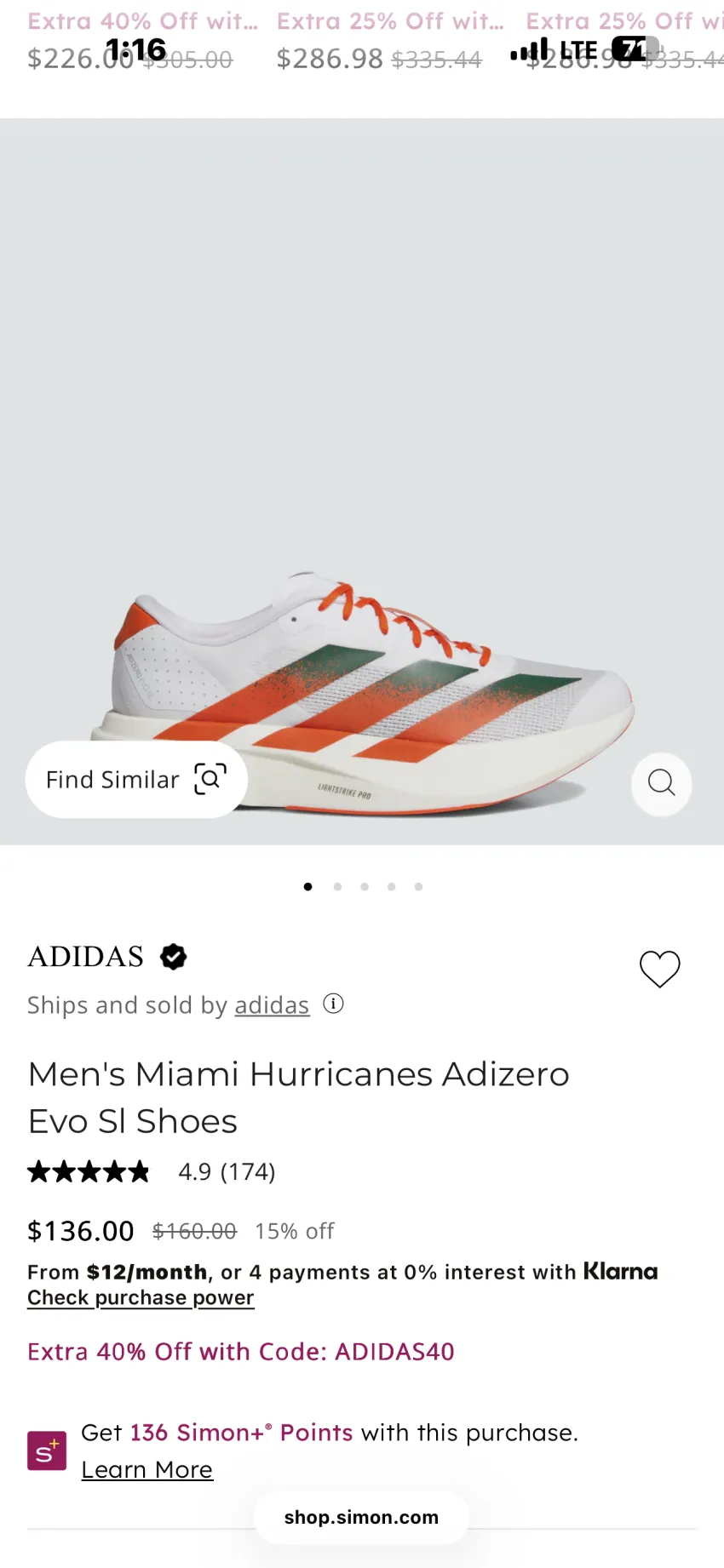Open the shoe product image

pyautogui.click(x=362, y=482)
